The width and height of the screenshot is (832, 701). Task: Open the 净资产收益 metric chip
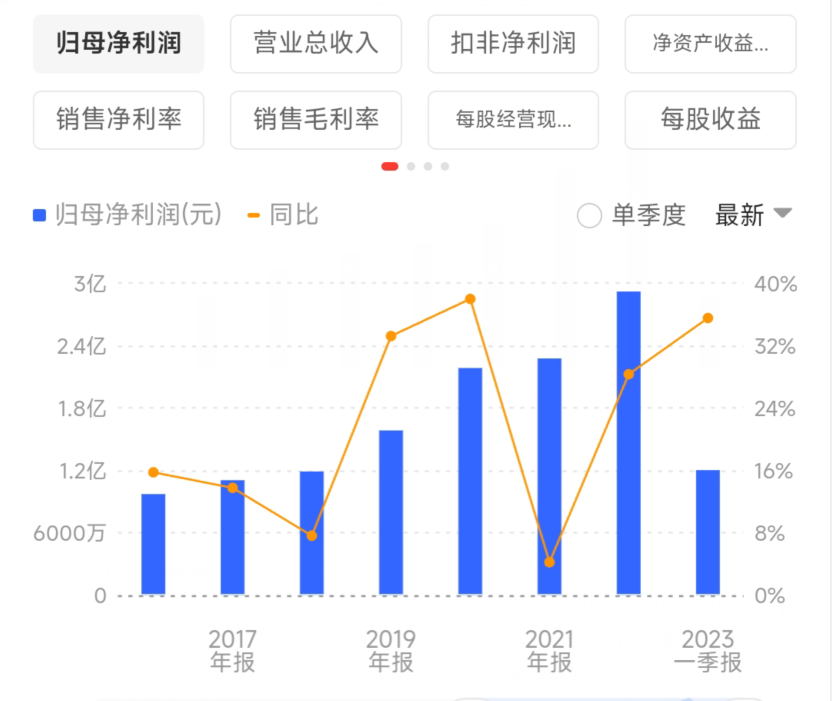coord(710,44)
